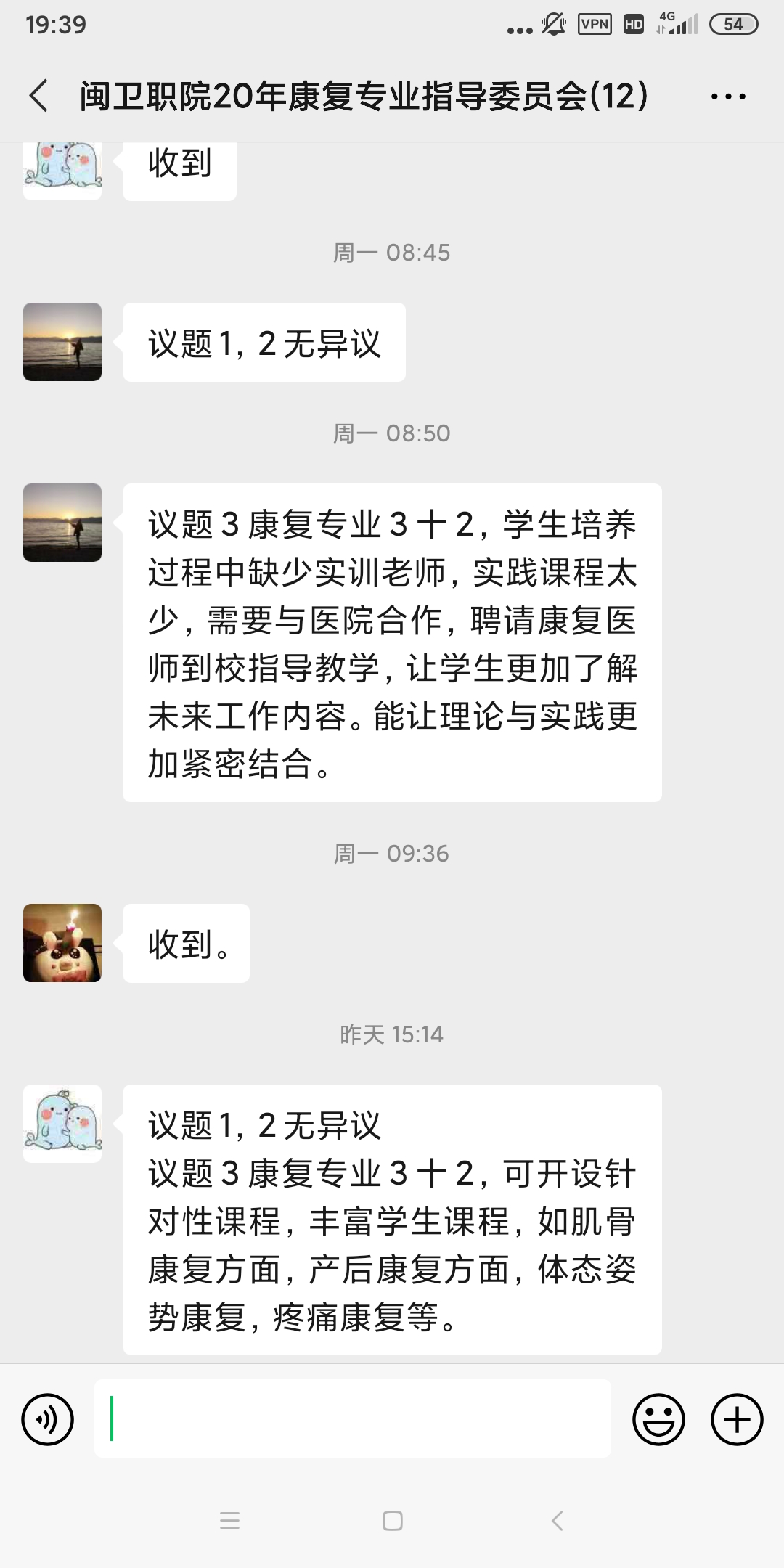
Task: Tap the system home button
Action: (392, 1521)
